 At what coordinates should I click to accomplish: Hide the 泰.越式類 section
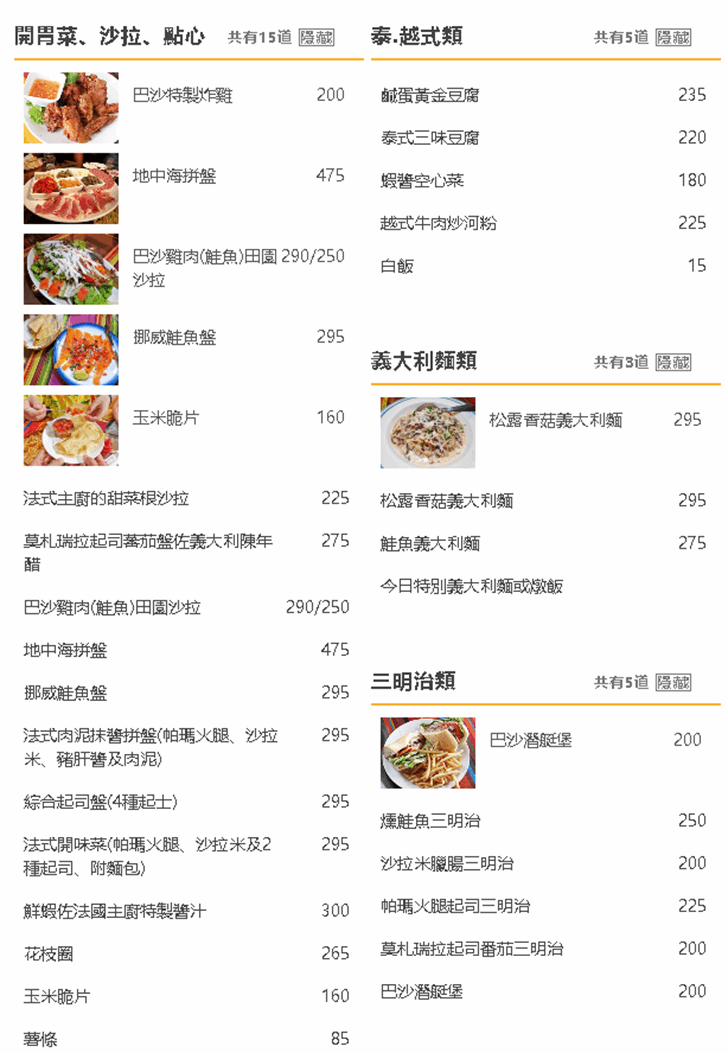point(673,38)
